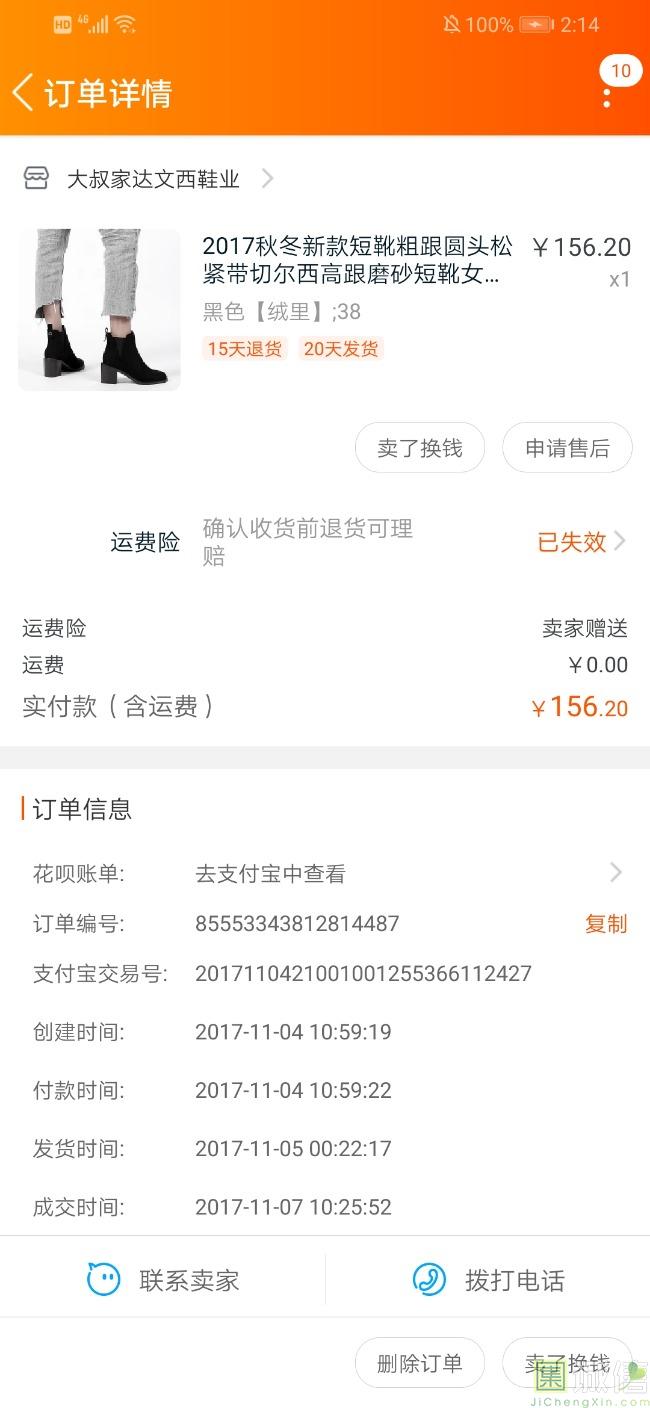
Task: Tap 申请售后 to request after-sales service
Action: [x=567, y=448]
